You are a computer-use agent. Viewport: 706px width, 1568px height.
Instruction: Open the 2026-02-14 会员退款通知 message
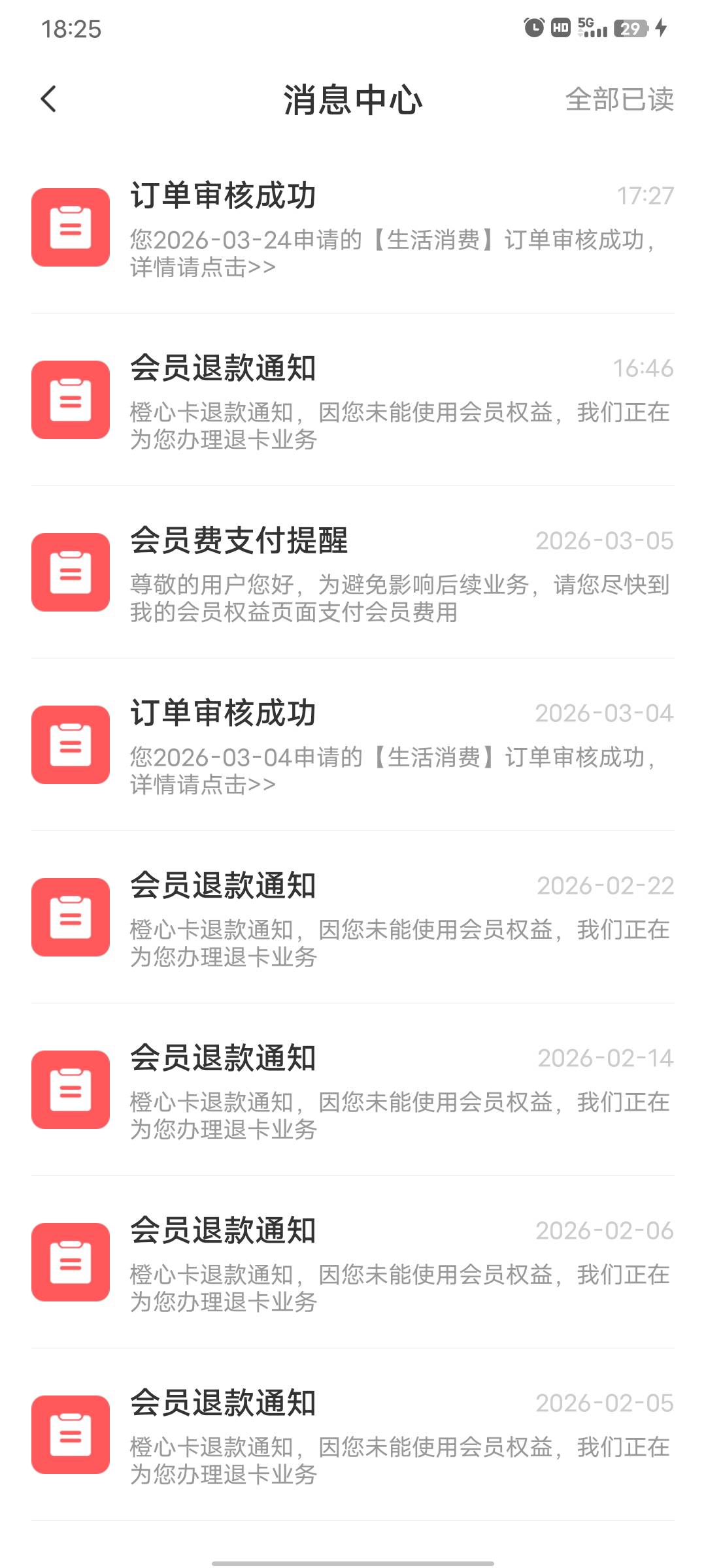(353, 1090)
